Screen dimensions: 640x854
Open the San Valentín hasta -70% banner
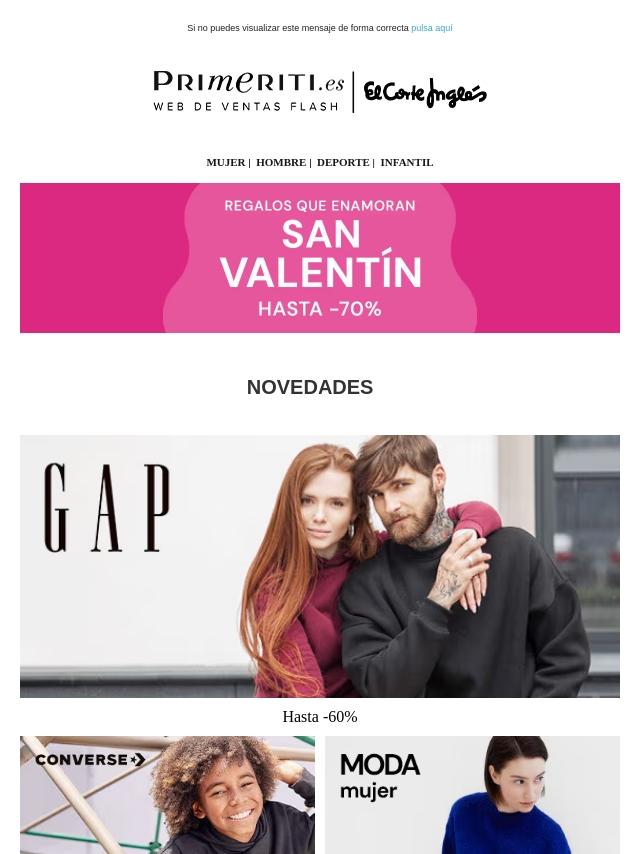pos(320,258)
